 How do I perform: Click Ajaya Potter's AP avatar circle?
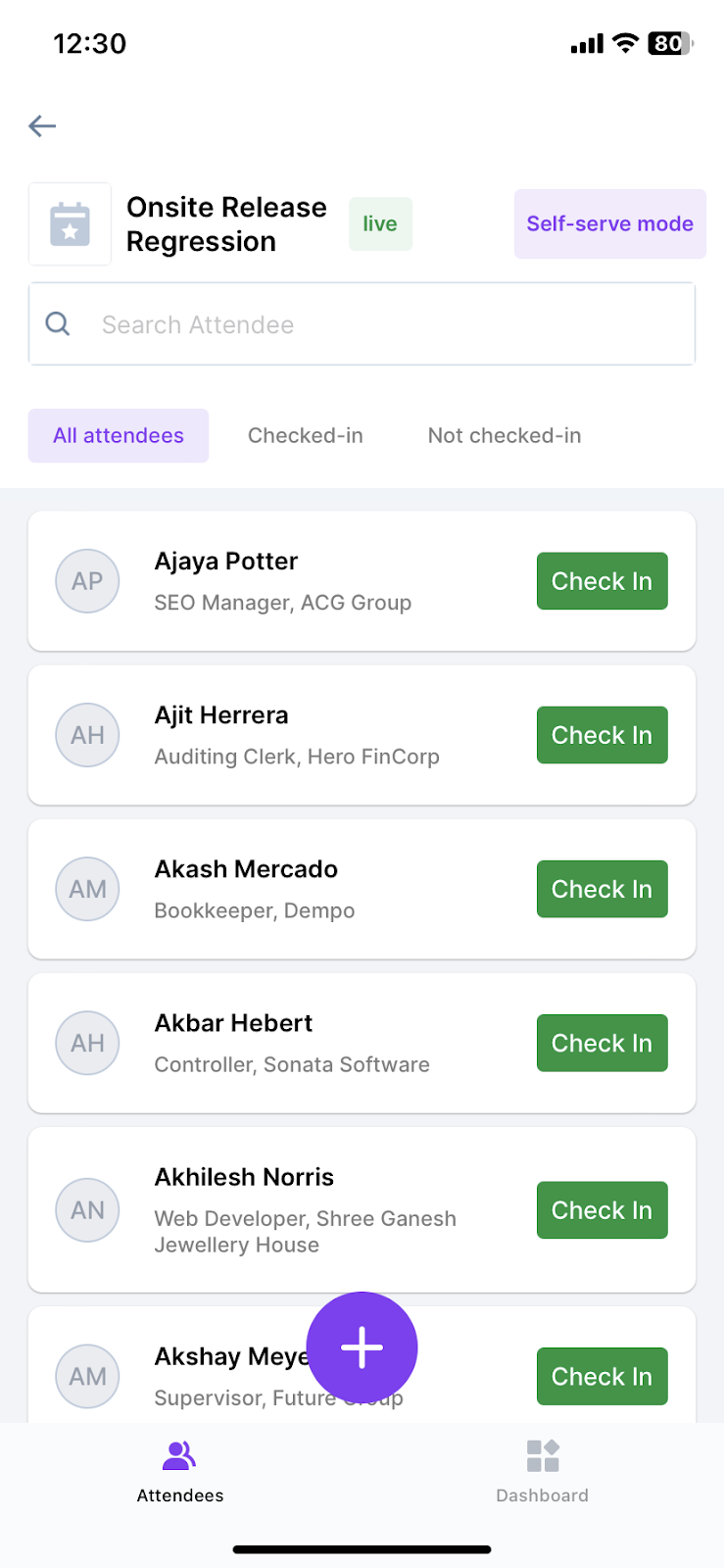tap(87, 581)
